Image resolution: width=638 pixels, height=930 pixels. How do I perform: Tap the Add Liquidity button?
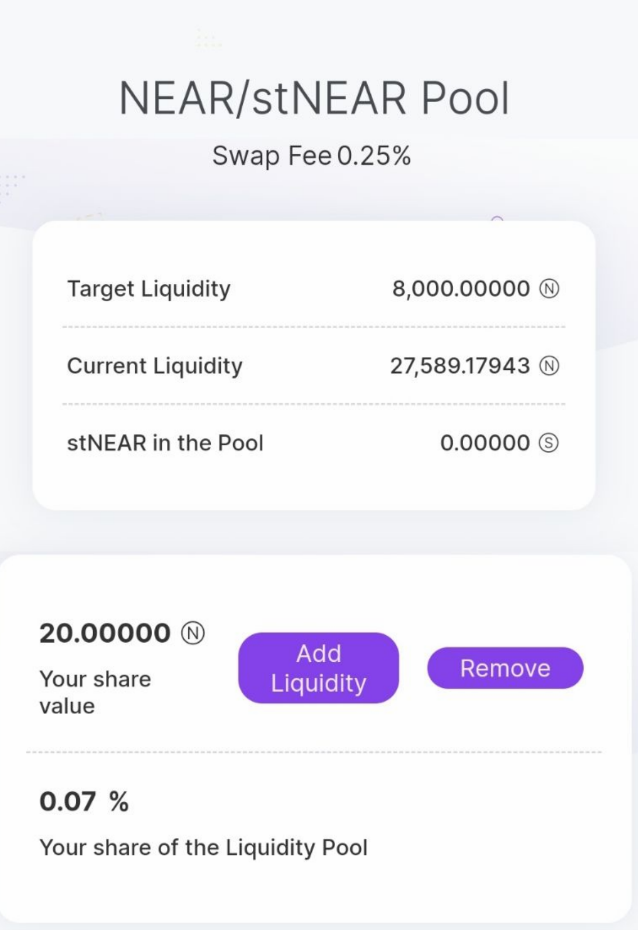tap(318, 668)
